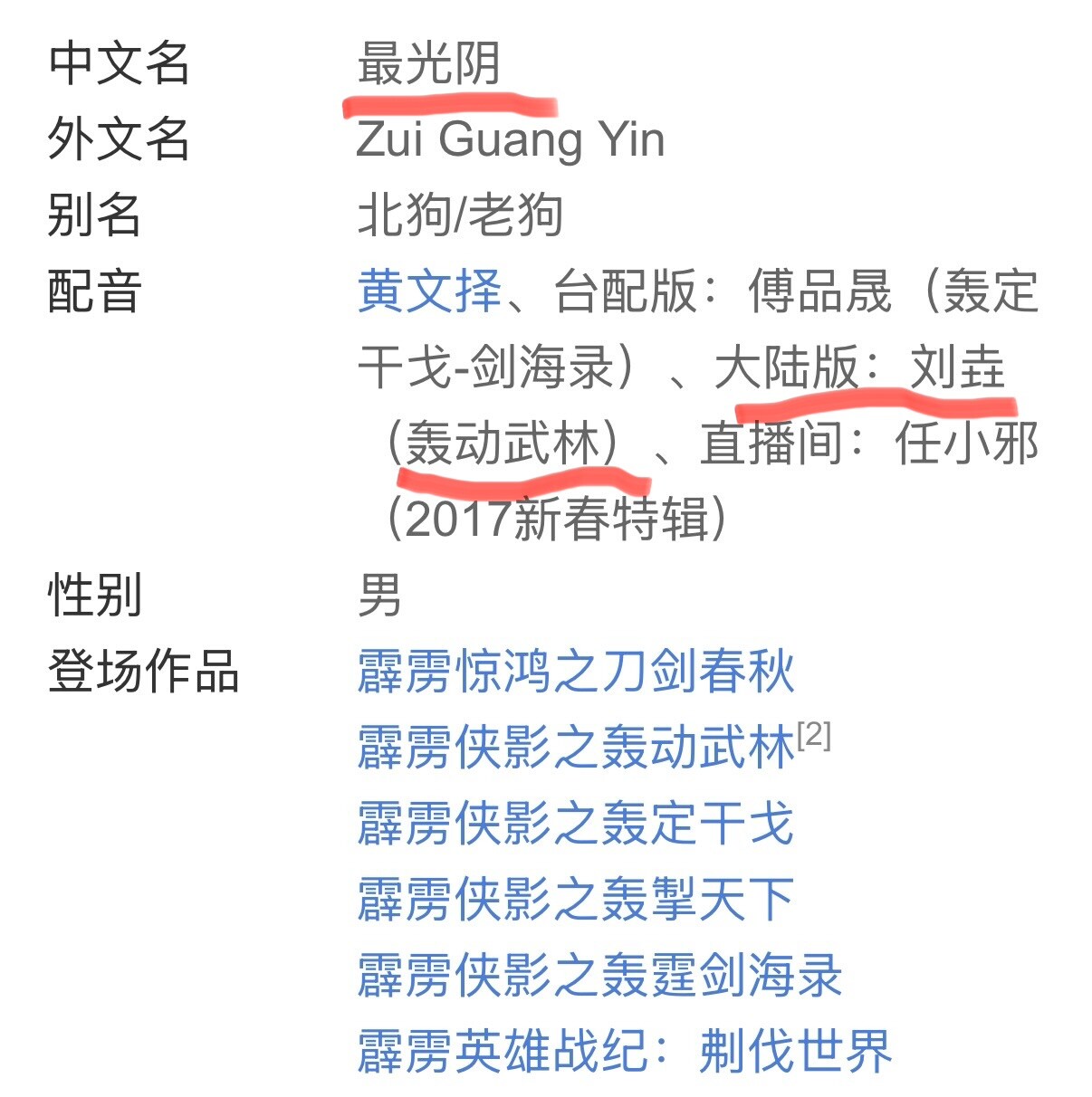The height and width of the screenshot is (1097, 1092).
Task: Open 霹雳惊鸿之刀剑春秋 link
Action: click(x=576, y=672)
